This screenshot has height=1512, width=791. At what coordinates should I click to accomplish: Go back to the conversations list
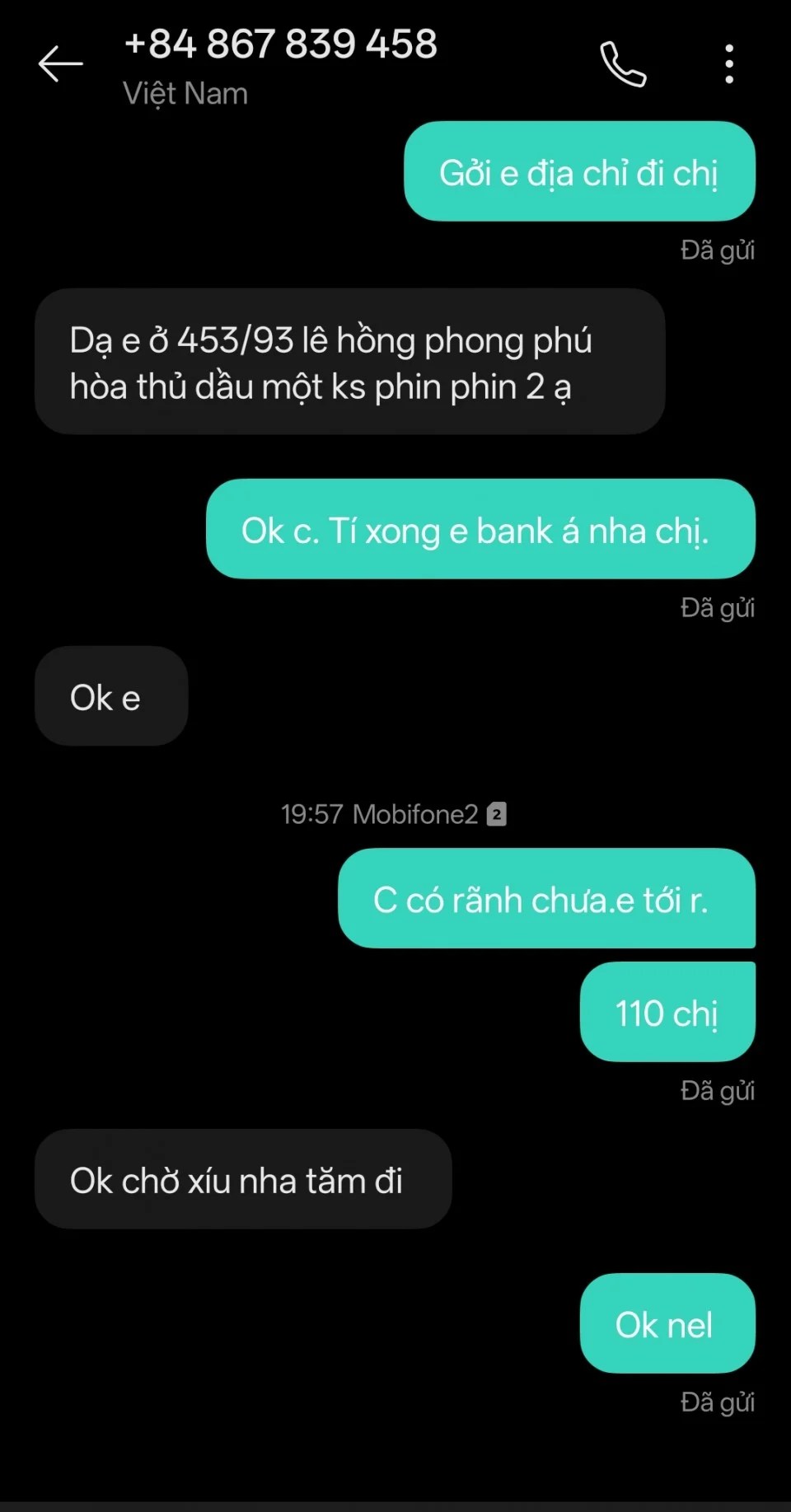point(60,64)
